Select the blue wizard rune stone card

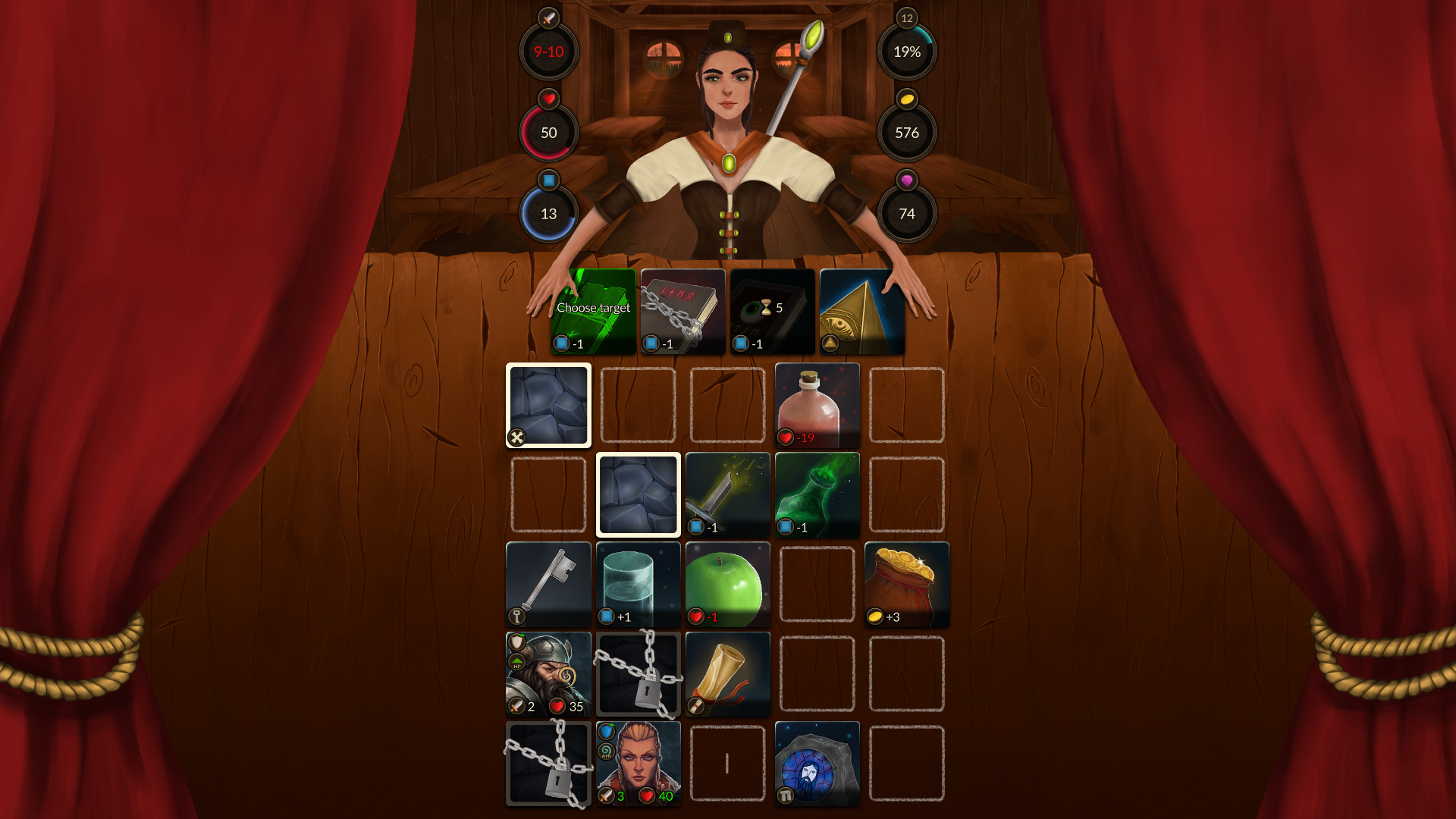point(817,763)
